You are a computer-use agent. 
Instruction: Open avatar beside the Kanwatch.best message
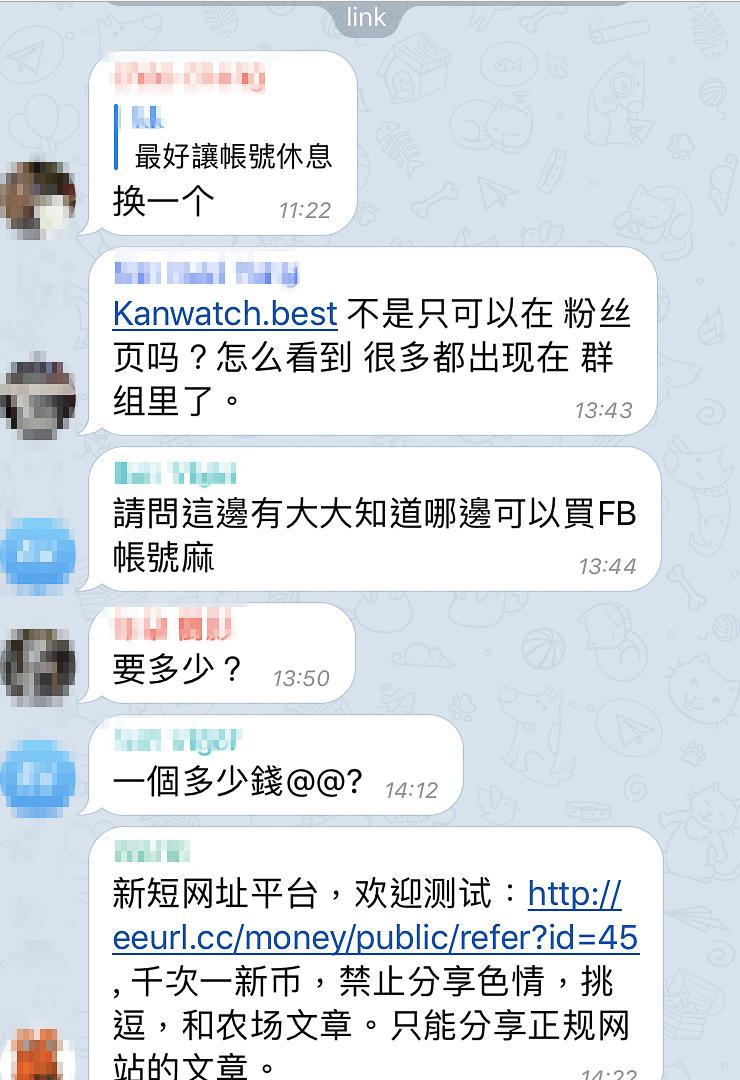click(x=38, y=396)
